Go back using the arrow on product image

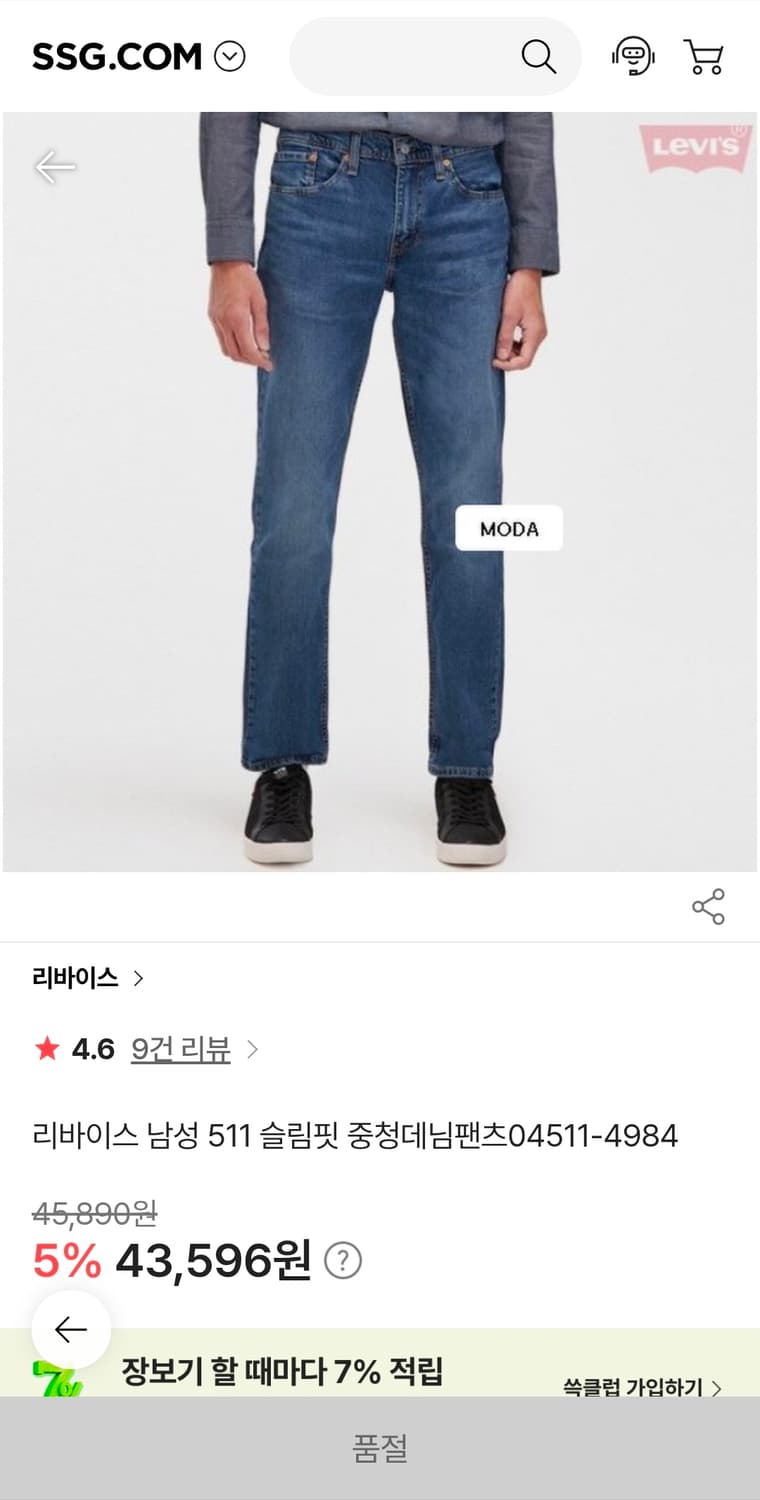[x=55, y=167]
